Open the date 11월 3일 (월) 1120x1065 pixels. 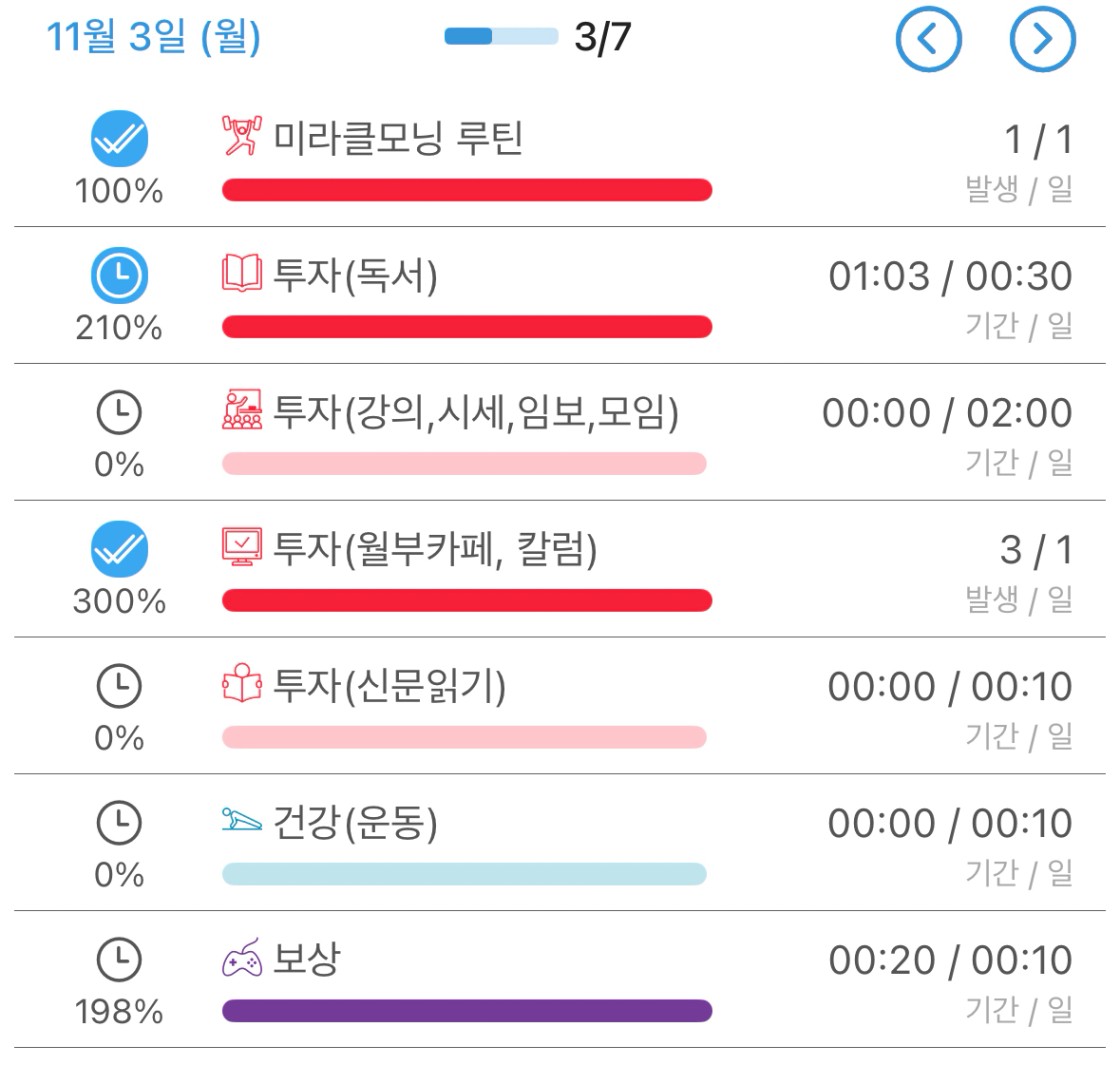point(153,38)
